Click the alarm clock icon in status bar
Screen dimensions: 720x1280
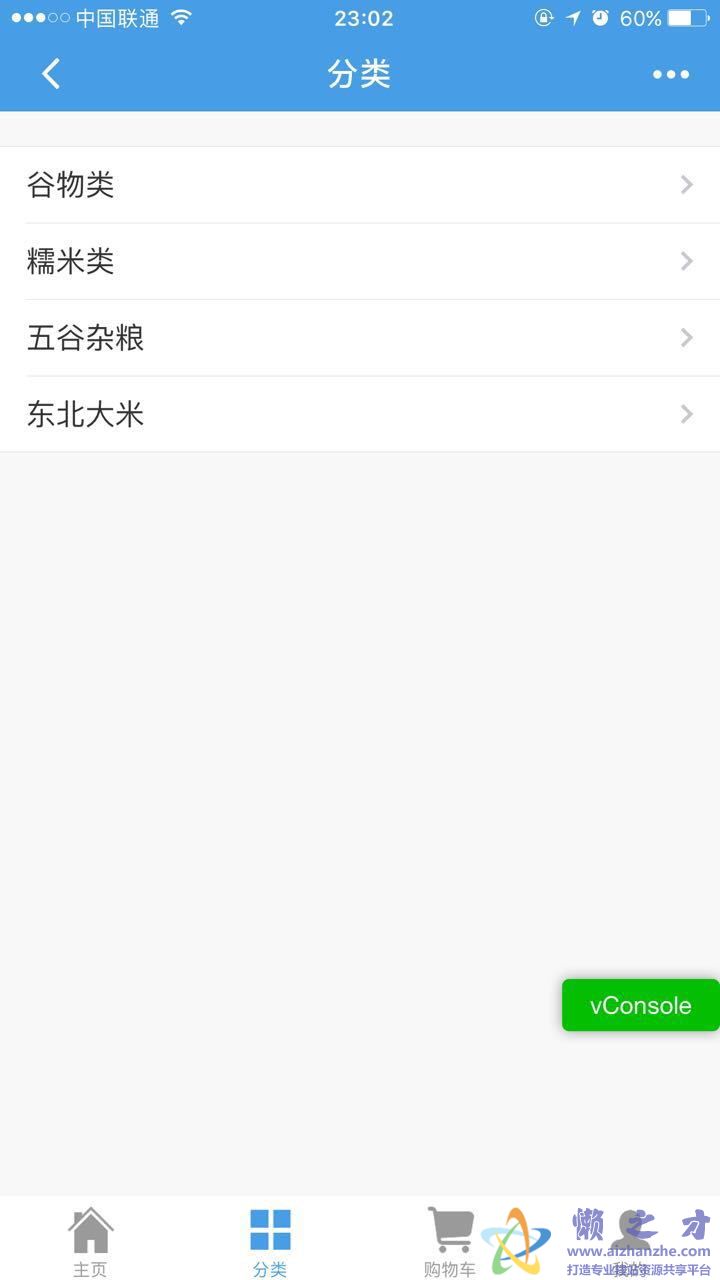(601, 16)
